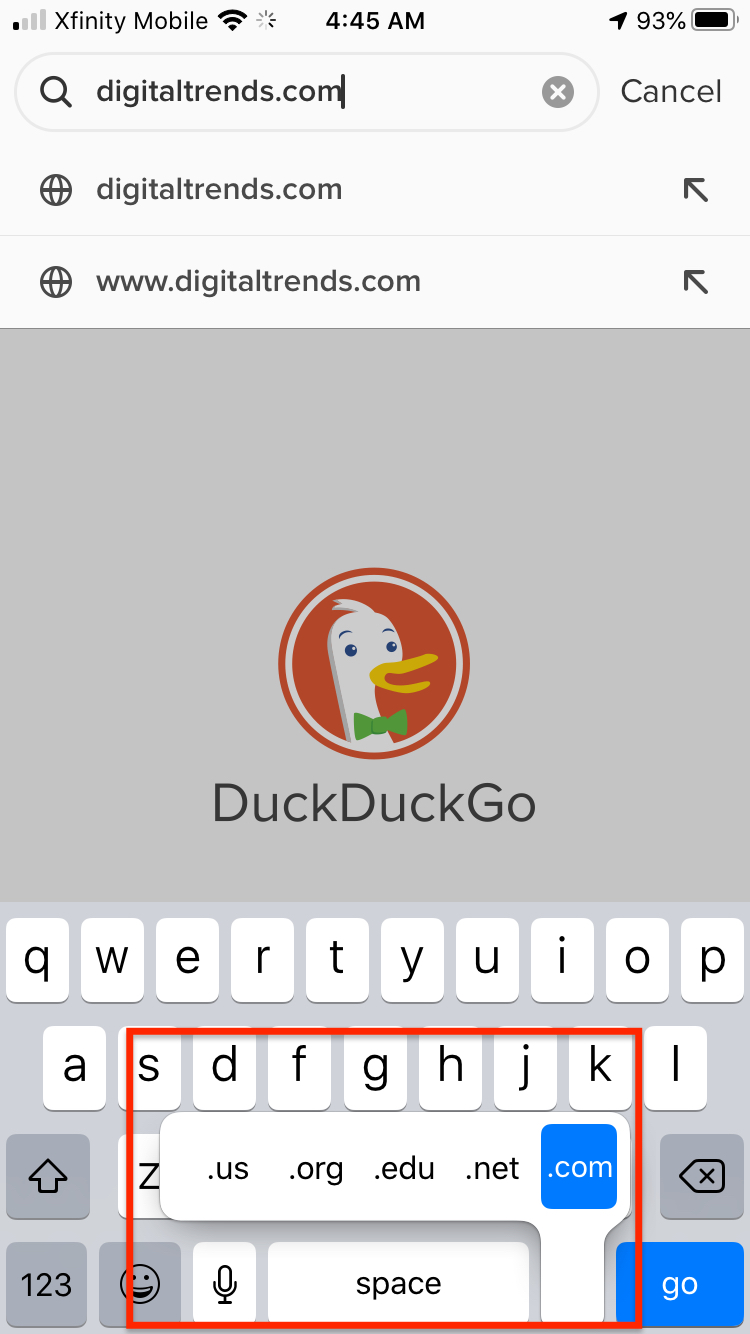Tap the shift key
This screenshot has width=750, height=1334.
[x=48, y=1177]
